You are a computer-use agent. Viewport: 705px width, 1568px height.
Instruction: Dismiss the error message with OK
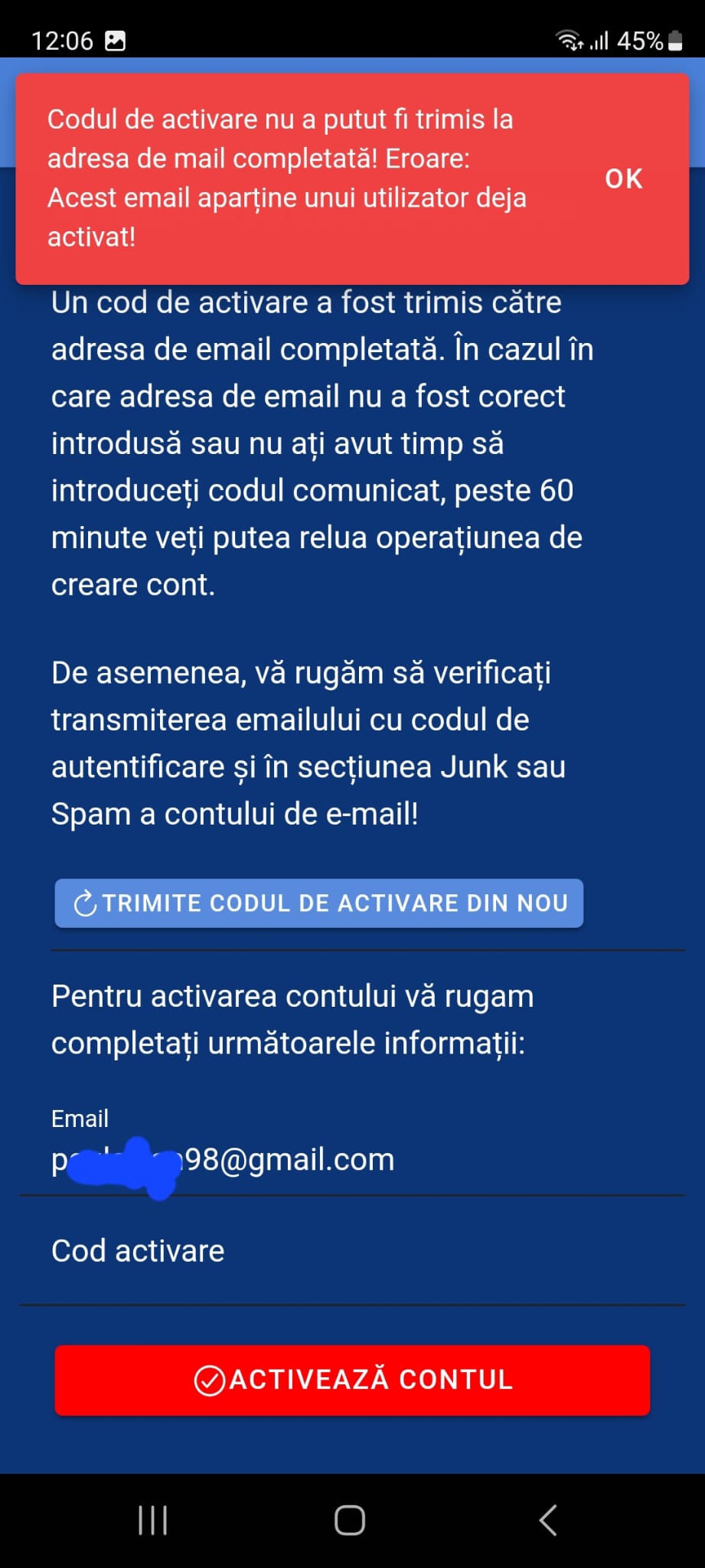[x=623, y=178]
